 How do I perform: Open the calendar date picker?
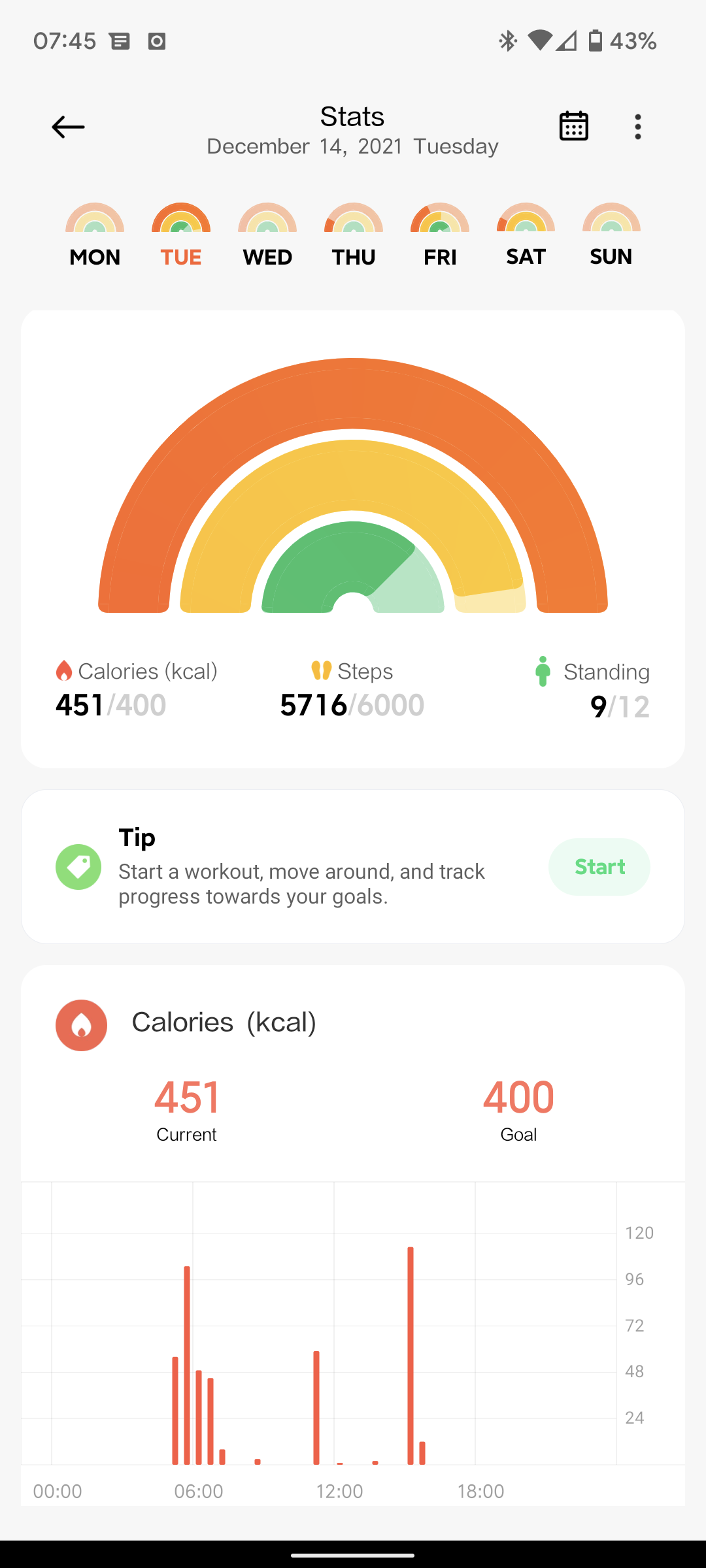pos(574,126)
